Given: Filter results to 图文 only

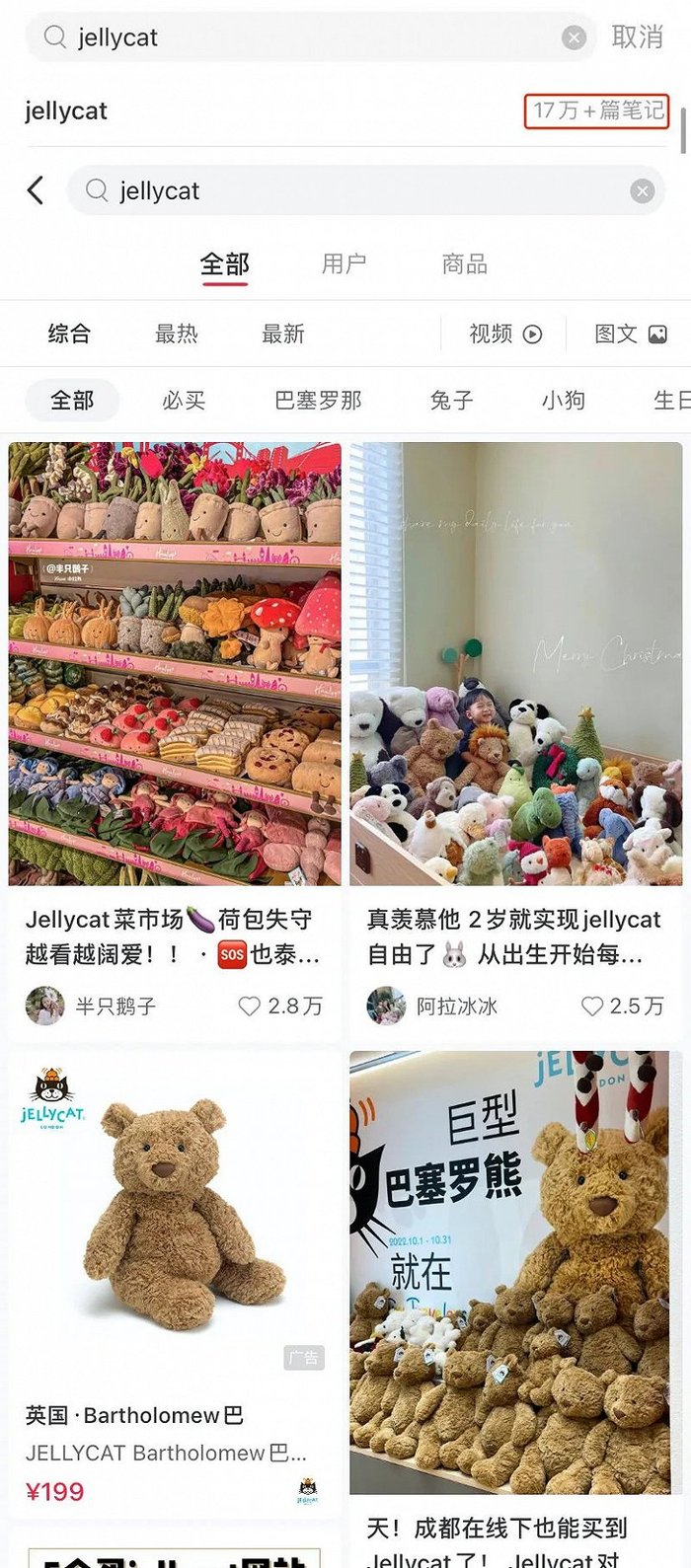Looking at the screenshot, I should (630, 335).
